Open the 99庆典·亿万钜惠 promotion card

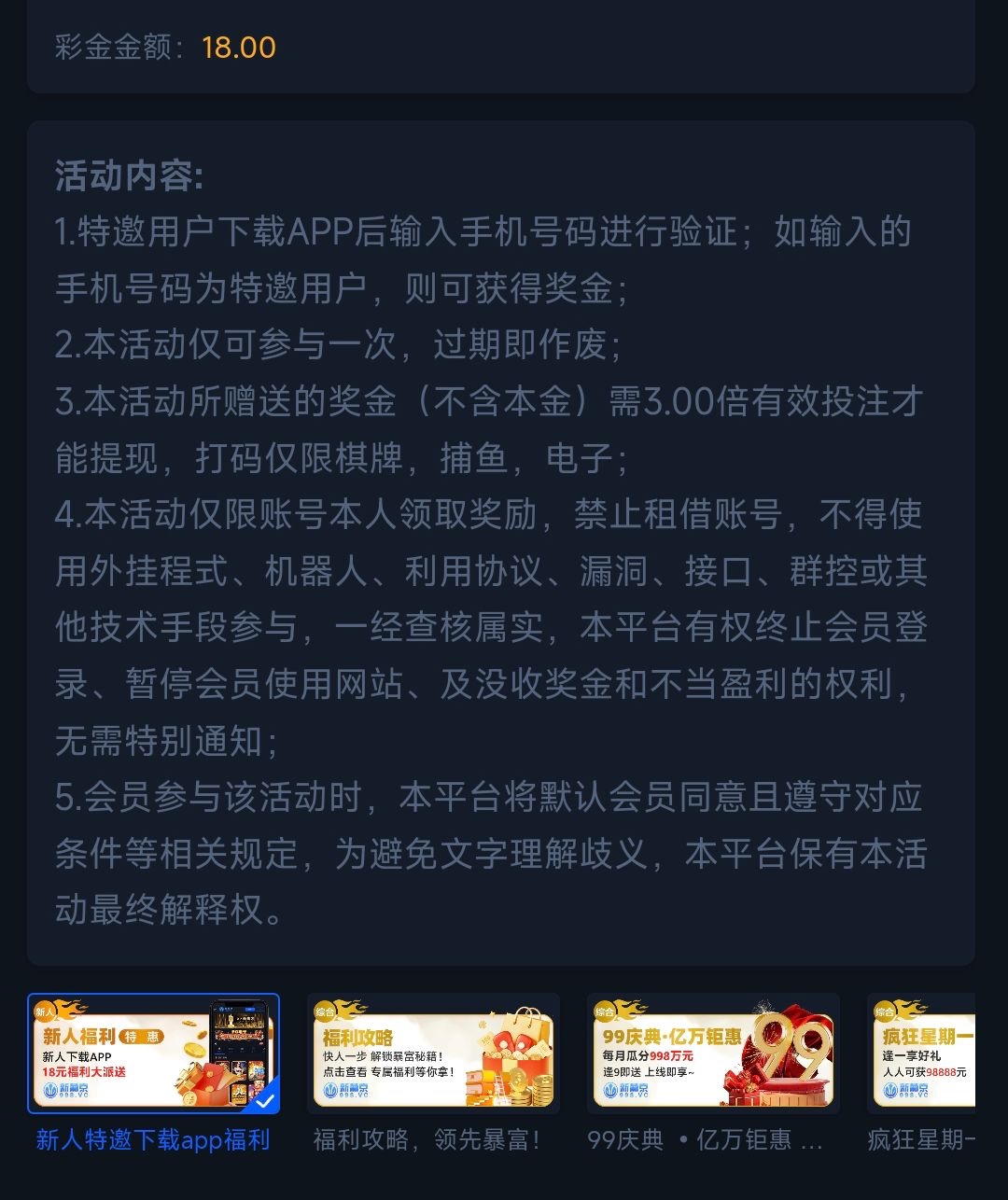pyautogui.click(x=713, y=1053)
